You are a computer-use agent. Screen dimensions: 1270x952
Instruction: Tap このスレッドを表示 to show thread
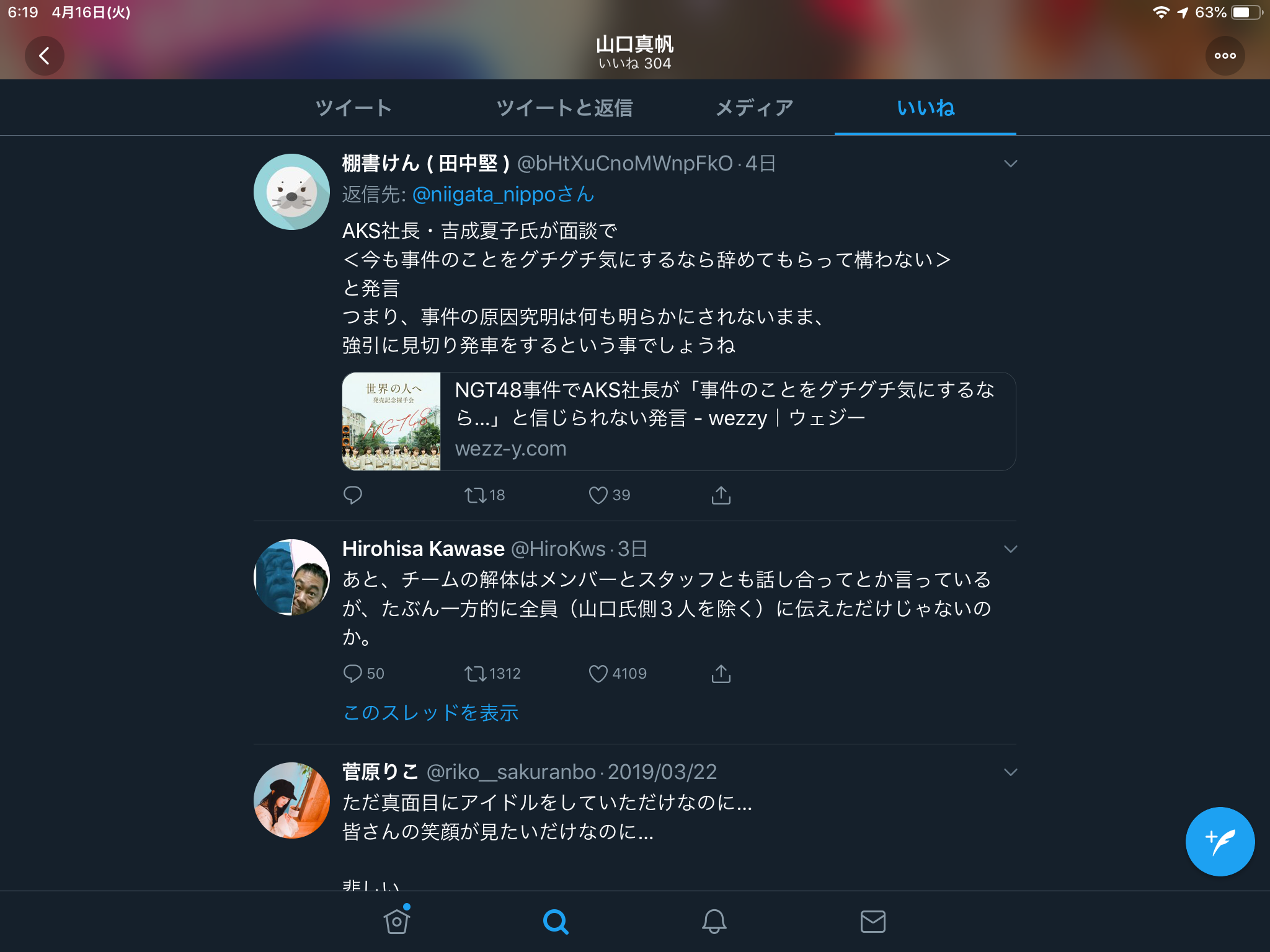(431, 713)
